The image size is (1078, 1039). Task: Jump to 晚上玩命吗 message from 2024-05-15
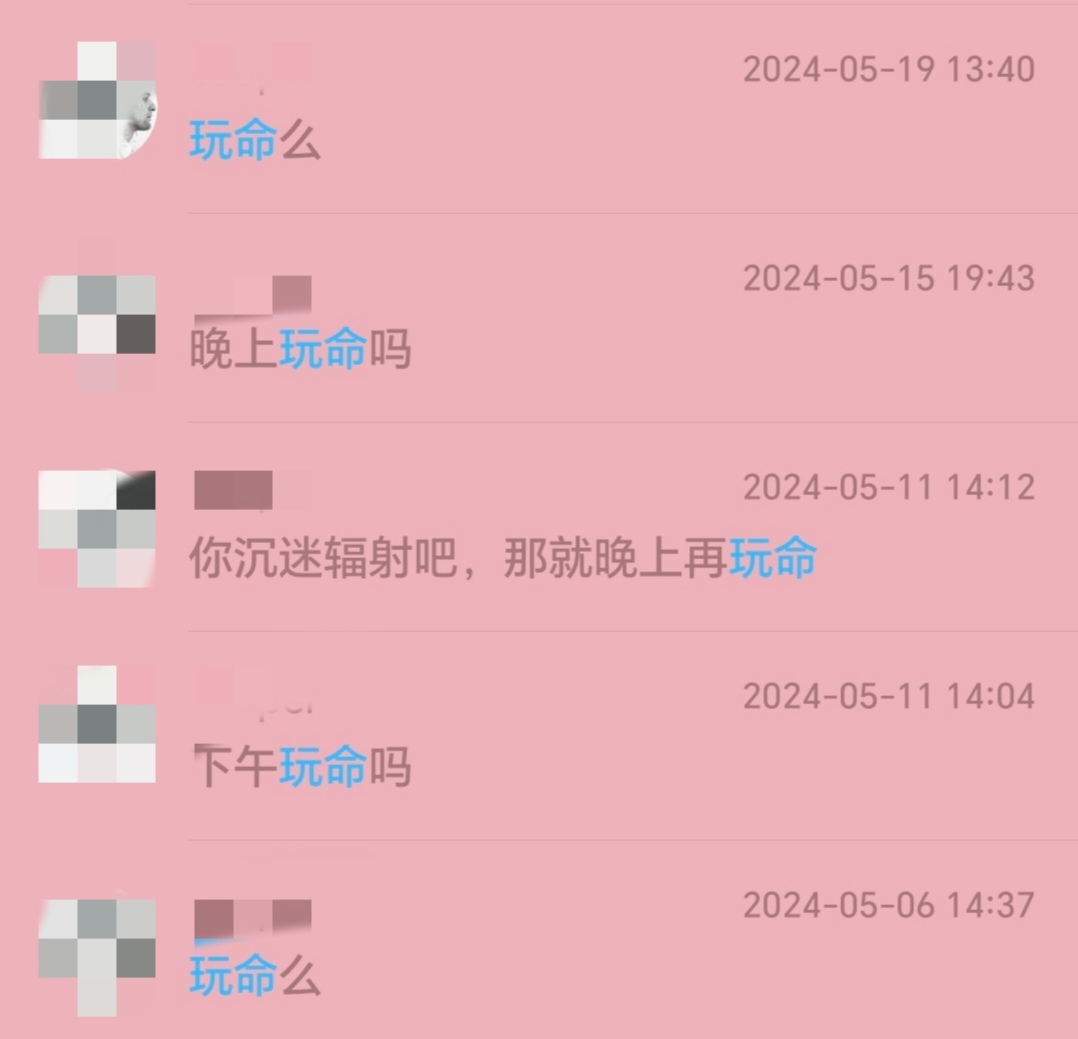(300, 351)
